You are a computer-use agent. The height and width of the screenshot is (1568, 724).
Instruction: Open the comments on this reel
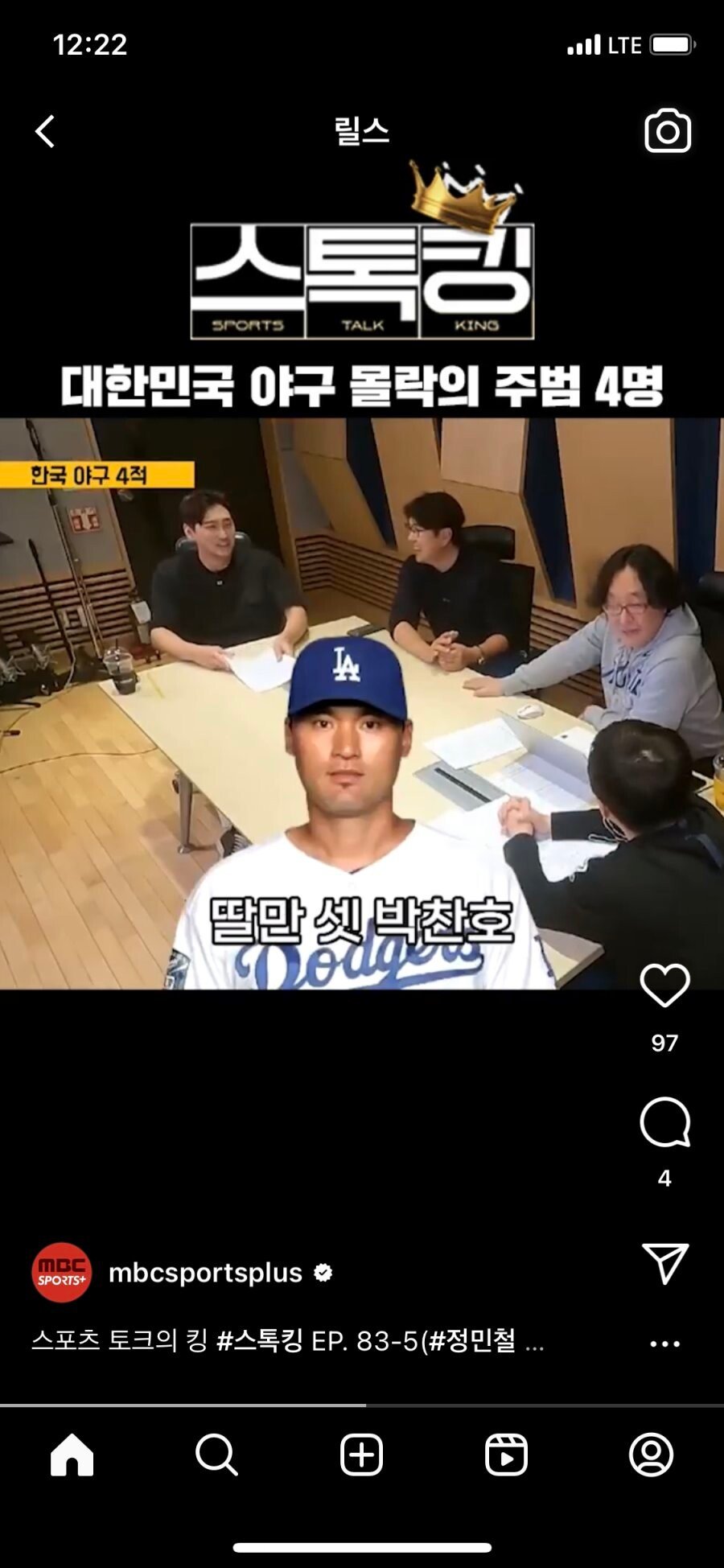(664, 1121)
